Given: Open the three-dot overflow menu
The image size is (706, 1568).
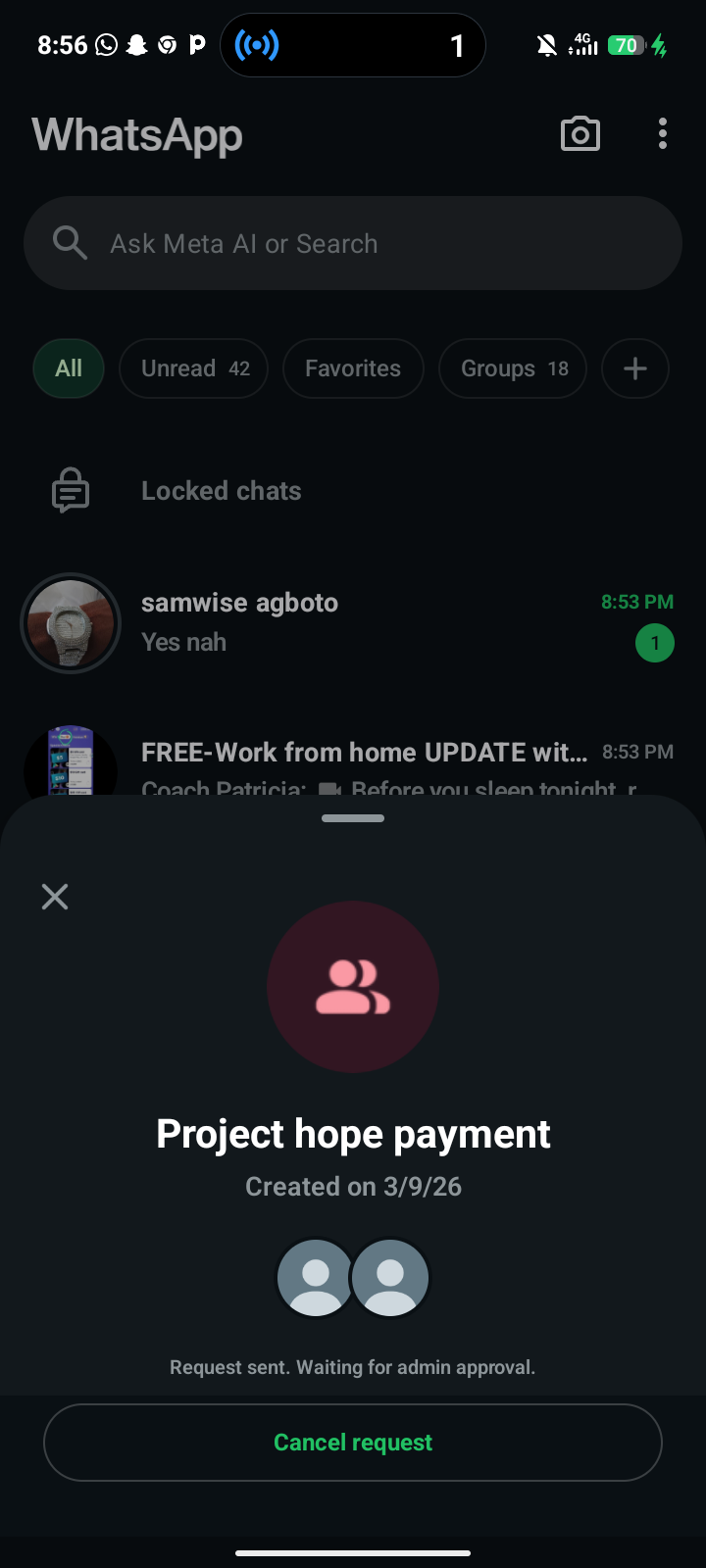Looking at the screenshot, I should [663, 134].
